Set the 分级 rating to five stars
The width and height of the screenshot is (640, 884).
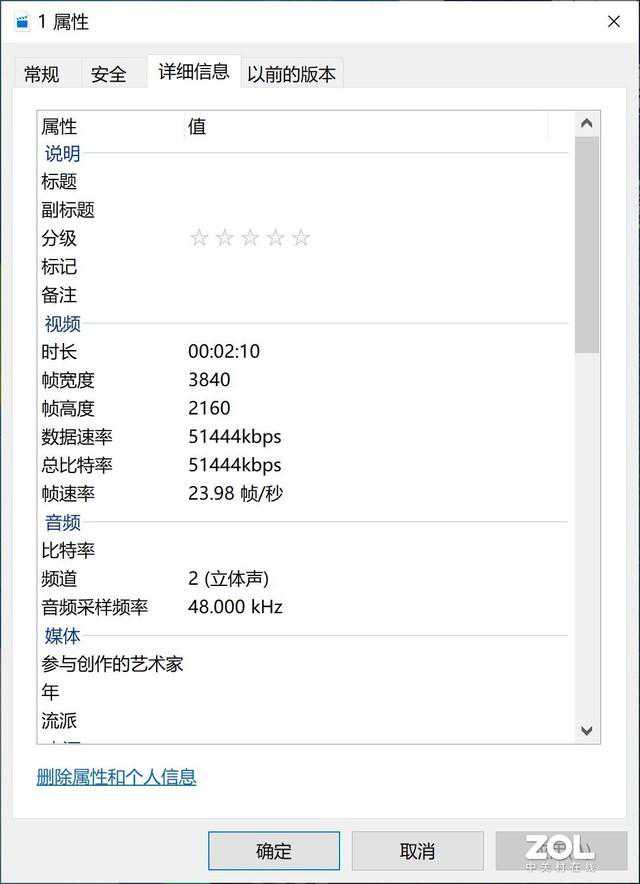point(301,238)
